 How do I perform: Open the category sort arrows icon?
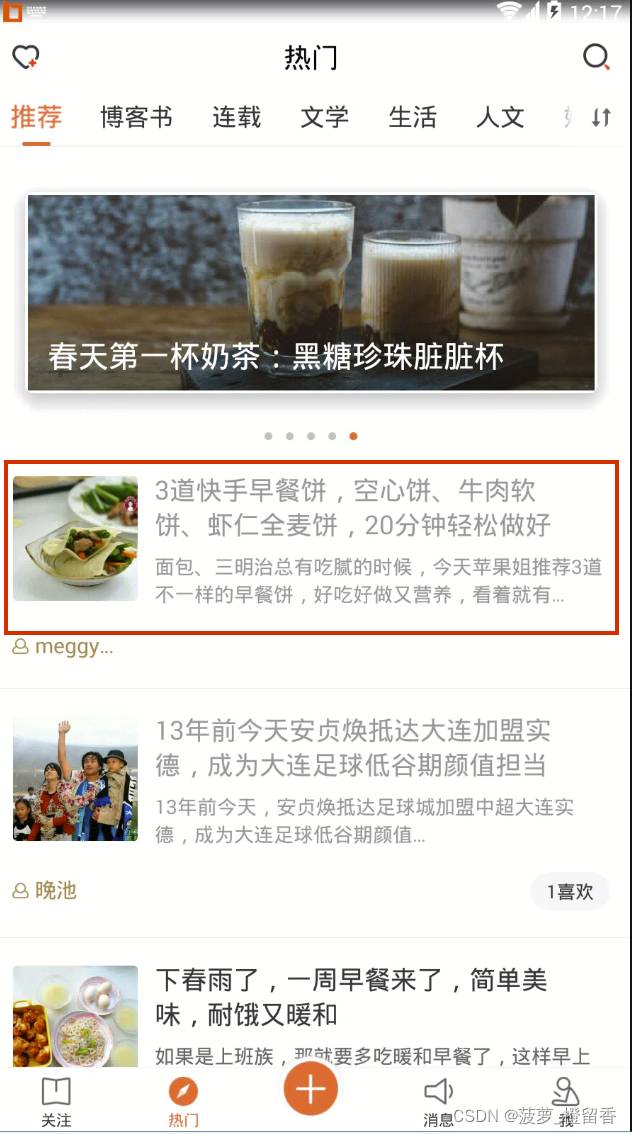coord(601,118)
